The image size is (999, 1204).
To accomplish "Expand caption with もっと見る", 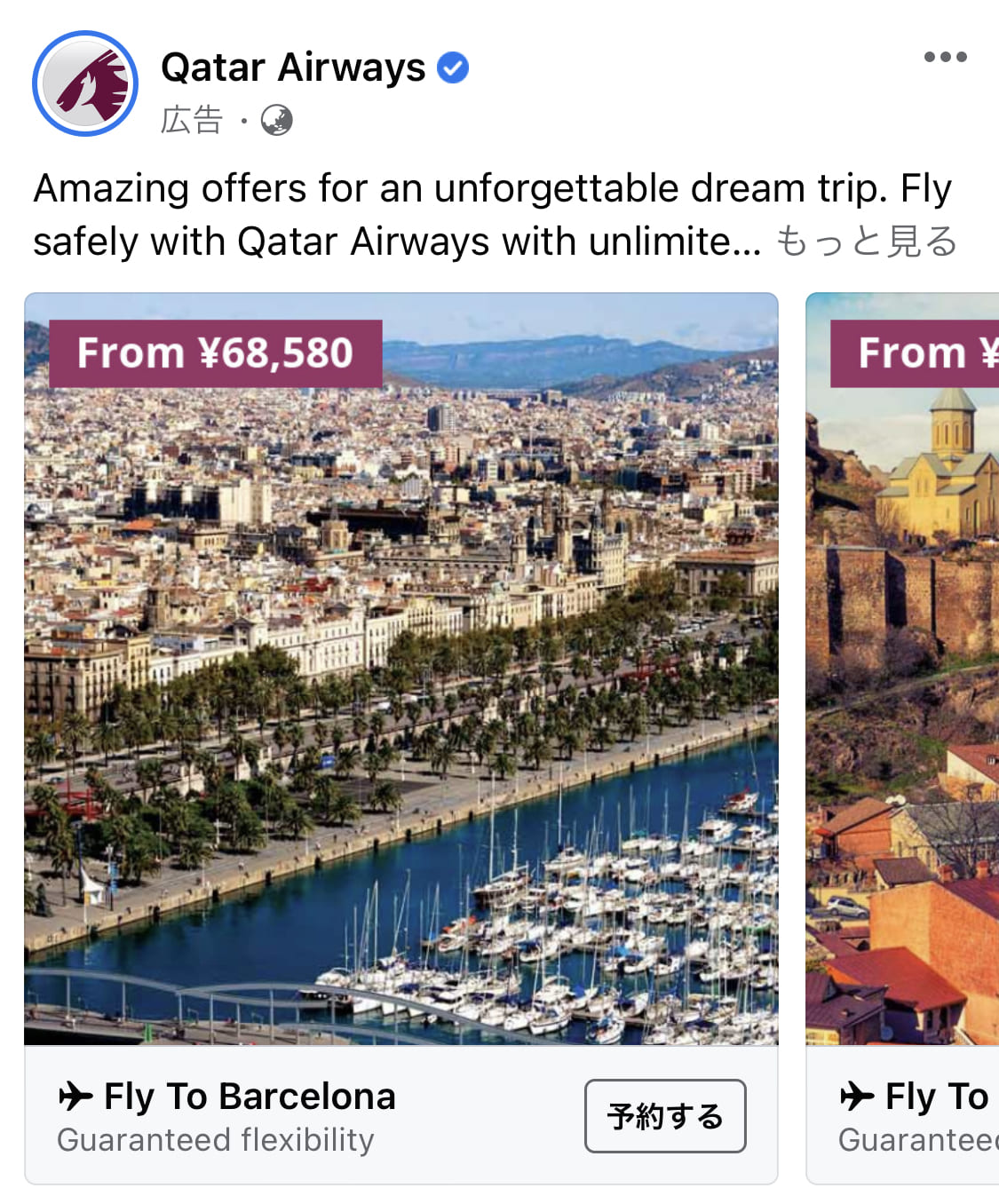I will (x=867, y=242).
